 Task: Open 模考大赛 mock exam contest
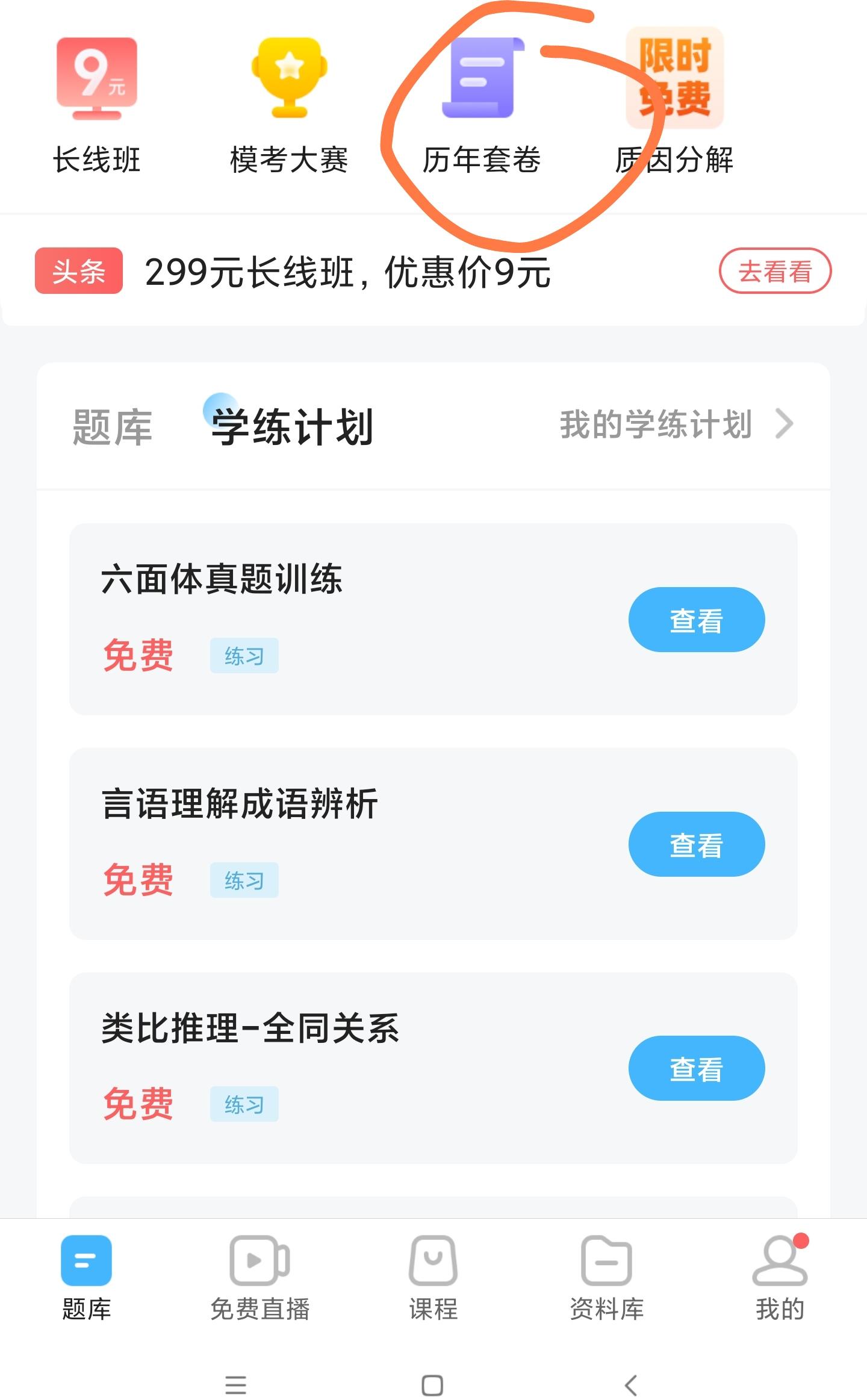pos(289,105)
